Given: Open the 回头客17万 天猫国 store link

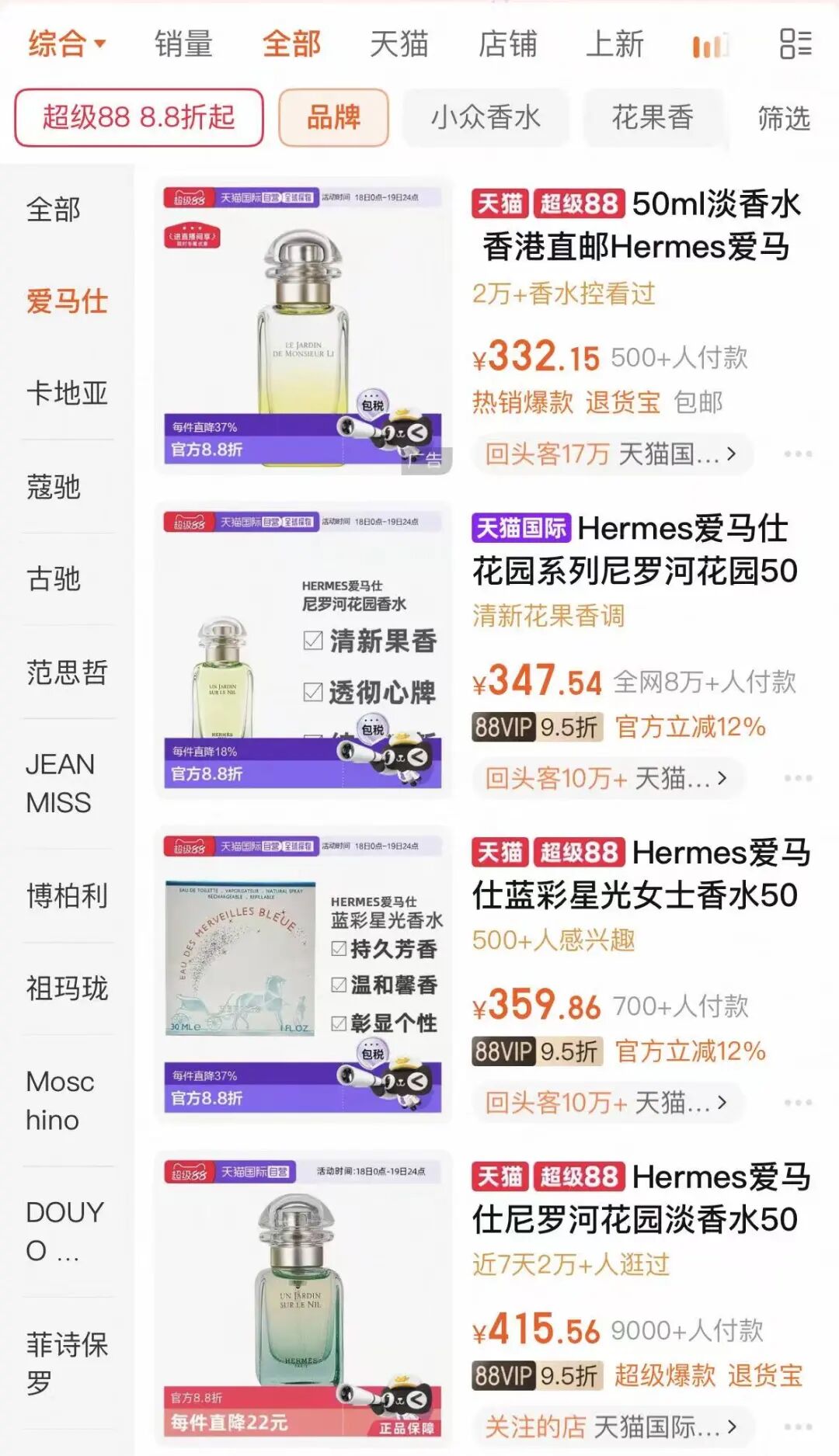Looking at the screenshot, I should [611, 453].
